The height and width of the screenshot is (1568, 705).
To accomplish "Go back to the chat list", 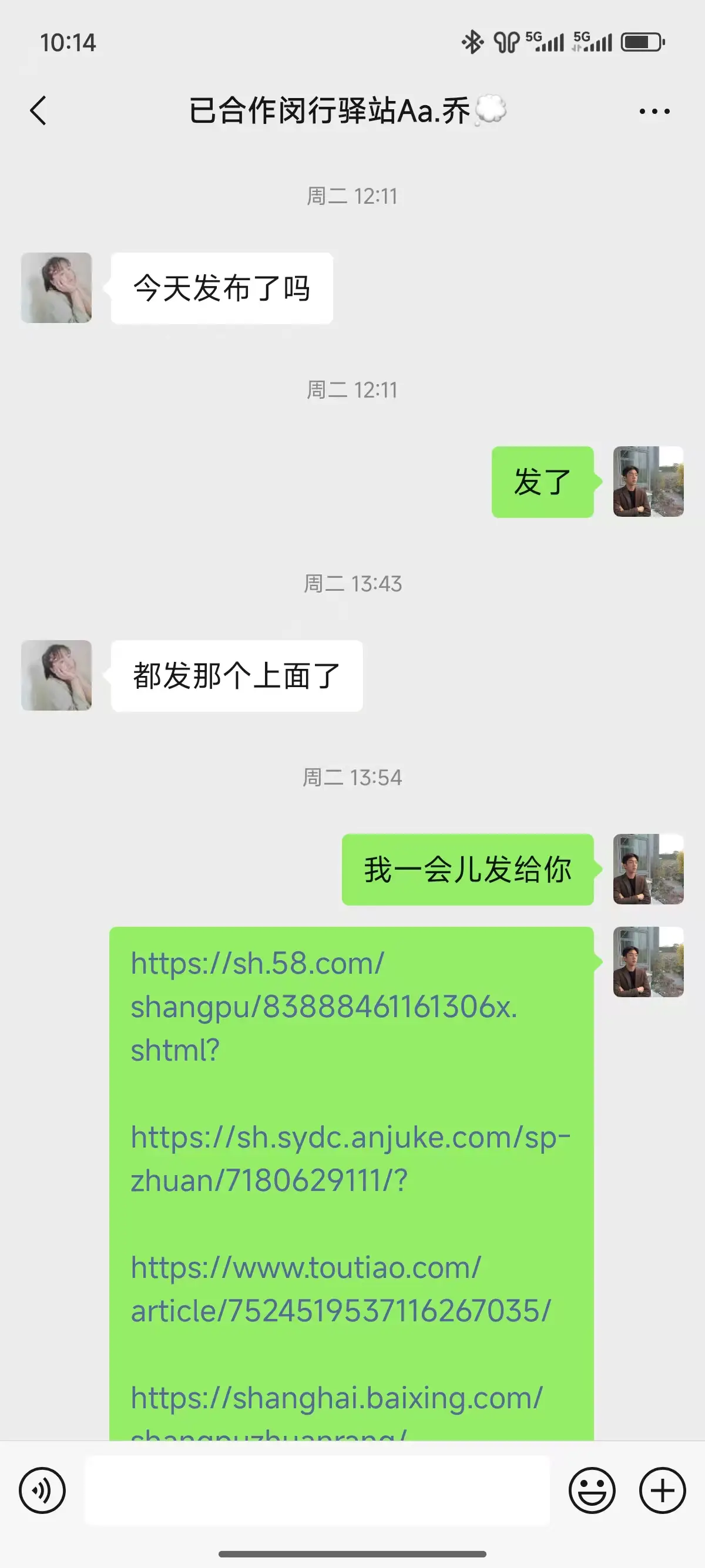I will [38, 111].
